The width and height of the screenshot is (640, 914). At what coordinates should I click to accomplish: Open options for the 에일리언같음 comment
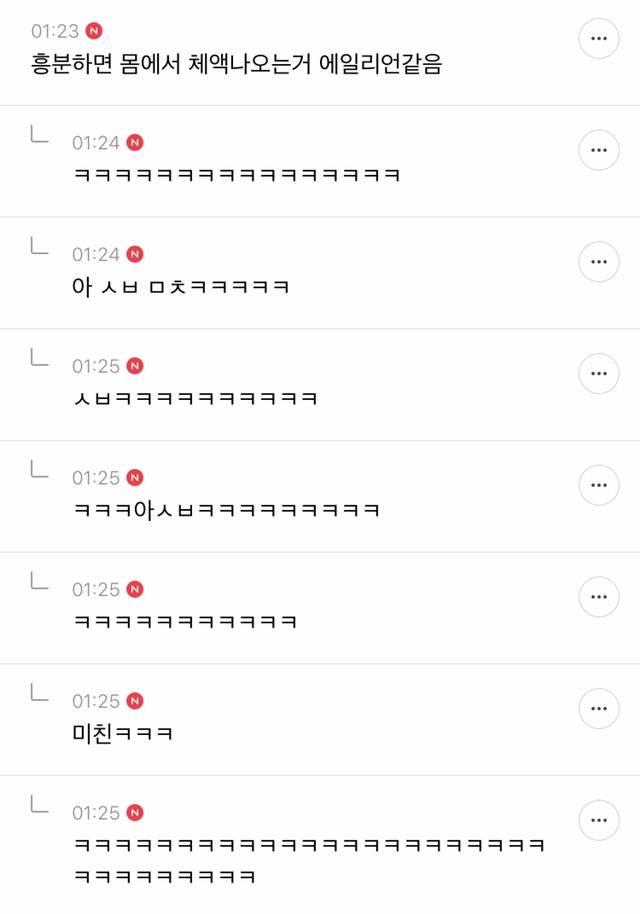(599, 39)
